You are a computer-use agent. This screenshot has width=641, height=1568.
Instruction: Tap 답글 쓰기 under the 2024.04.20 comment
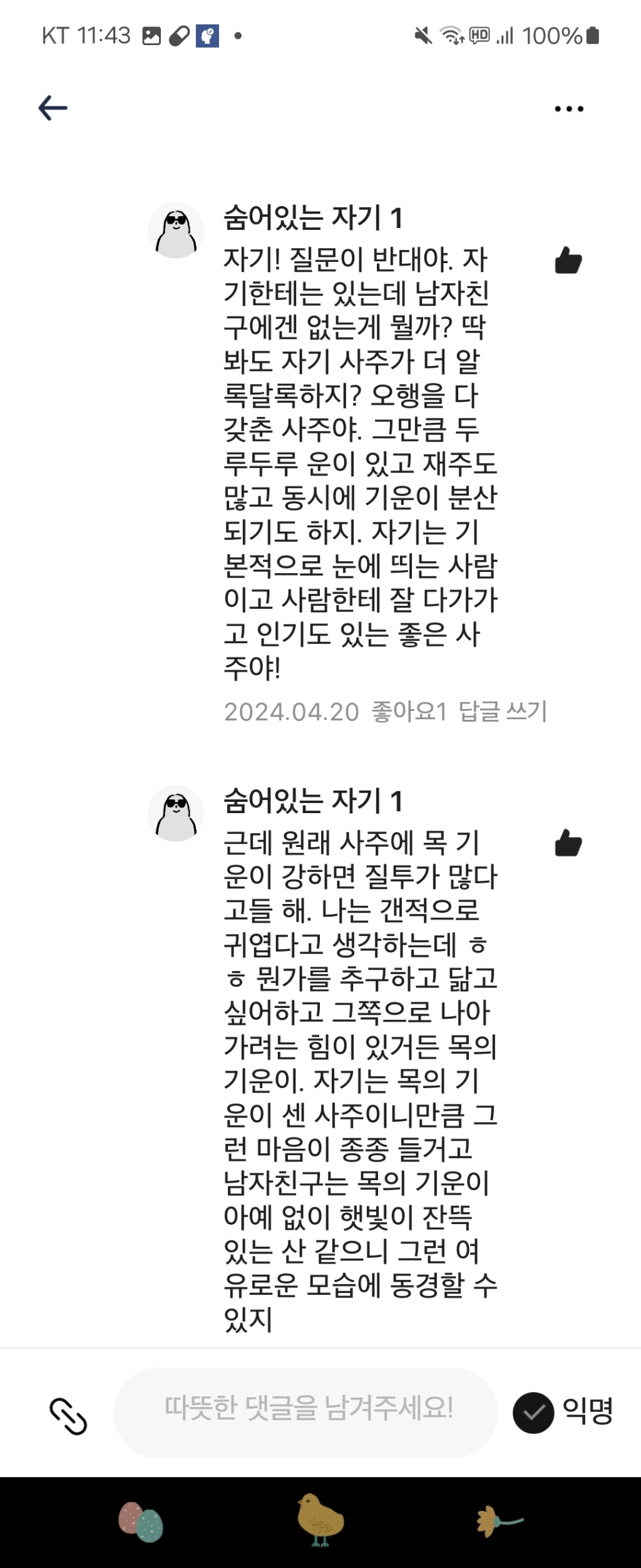[503, 712]
